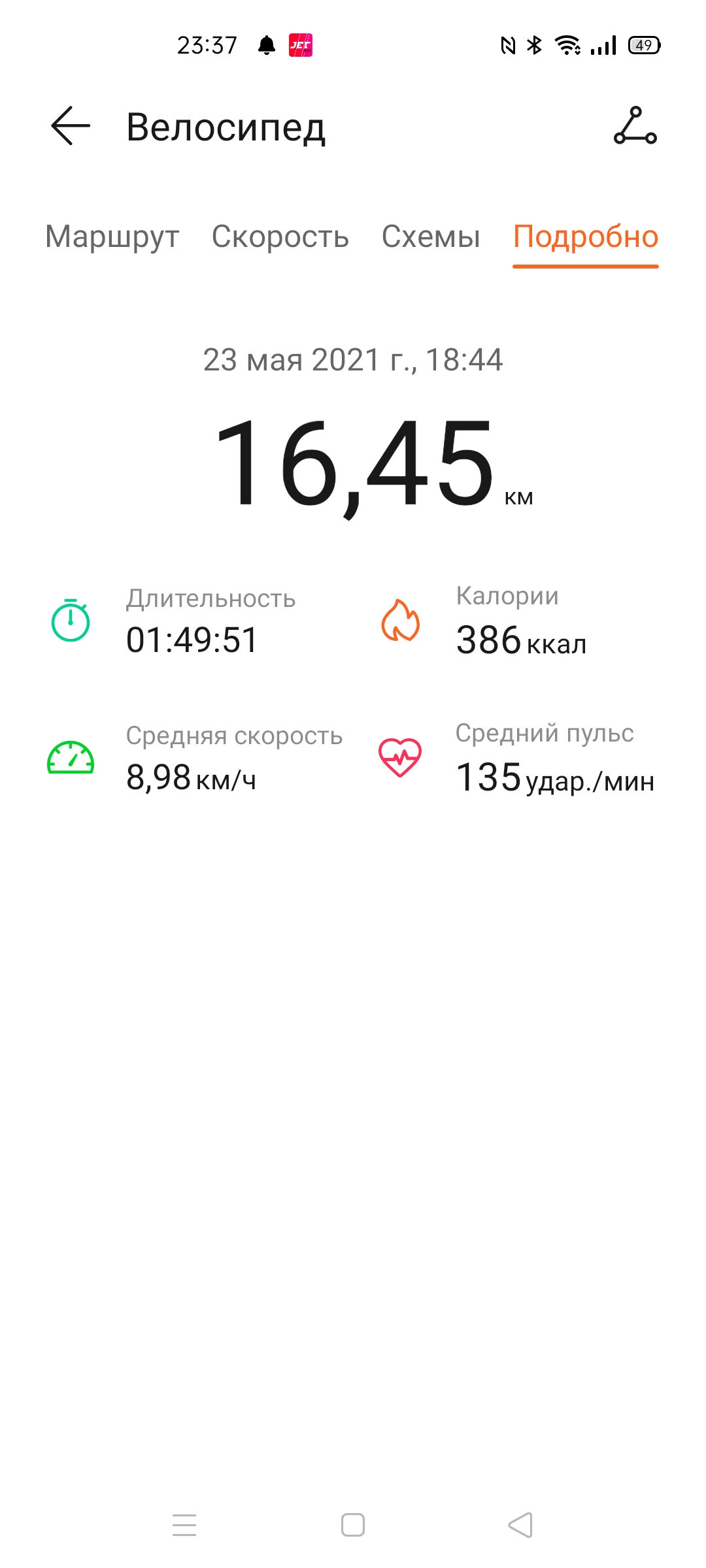
Task: Switch to the Скорость tab
Action: [x=280, y=237]
